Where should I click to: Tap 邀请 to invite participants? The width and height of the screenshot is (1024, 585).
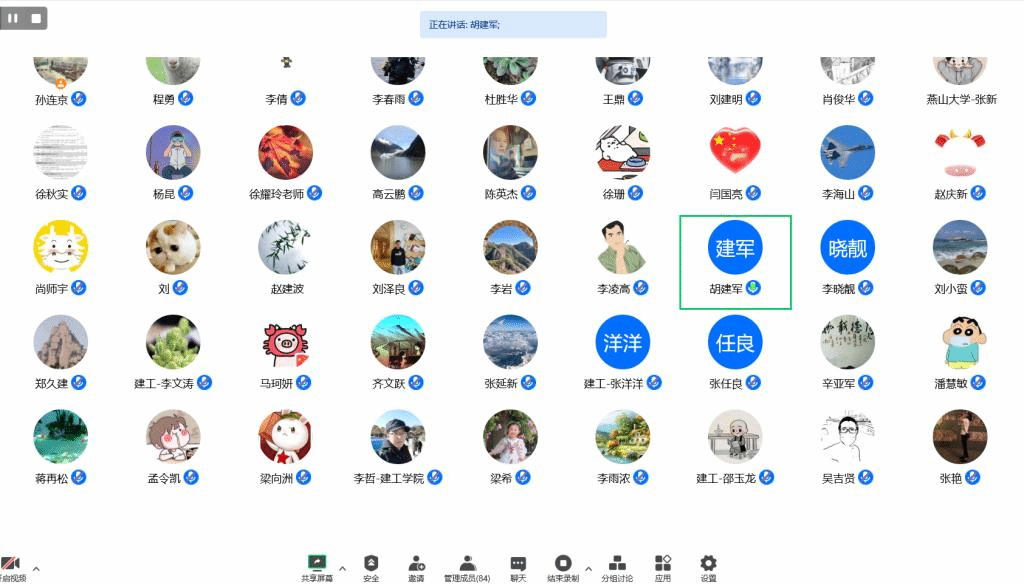point(416,566)
